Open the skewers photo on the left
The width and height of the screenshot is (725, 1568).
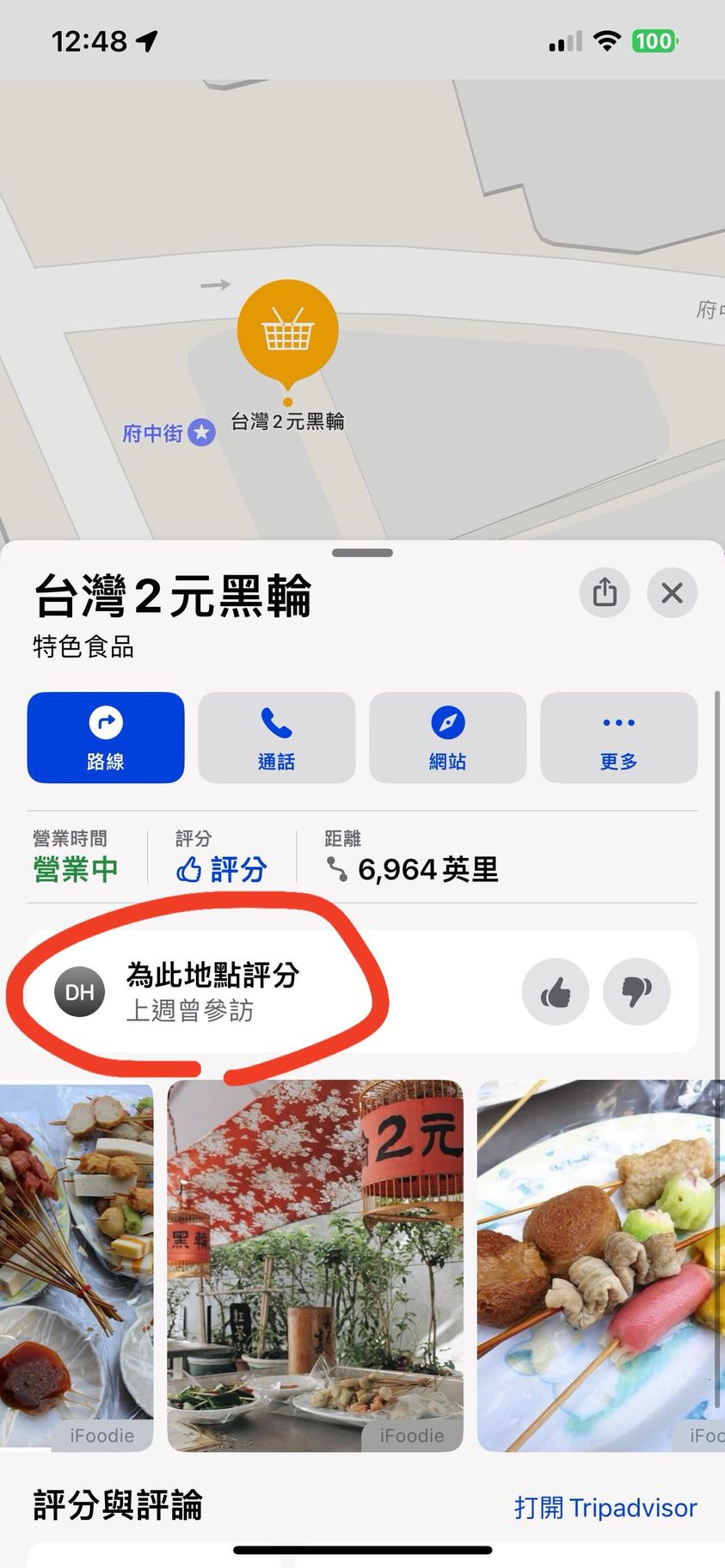76,1265
